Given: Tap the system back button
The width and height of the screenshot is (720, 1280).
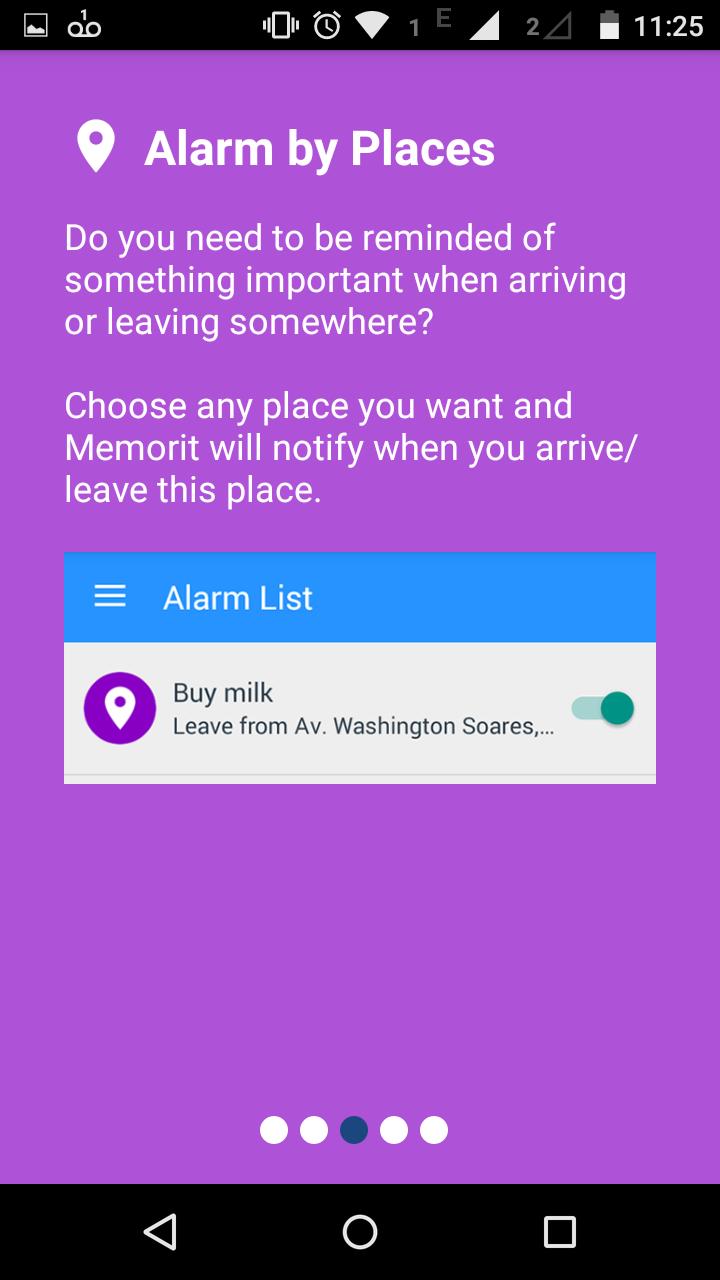Looking at the screenshot, I should pyautogui.click(x=160, y=1232).
